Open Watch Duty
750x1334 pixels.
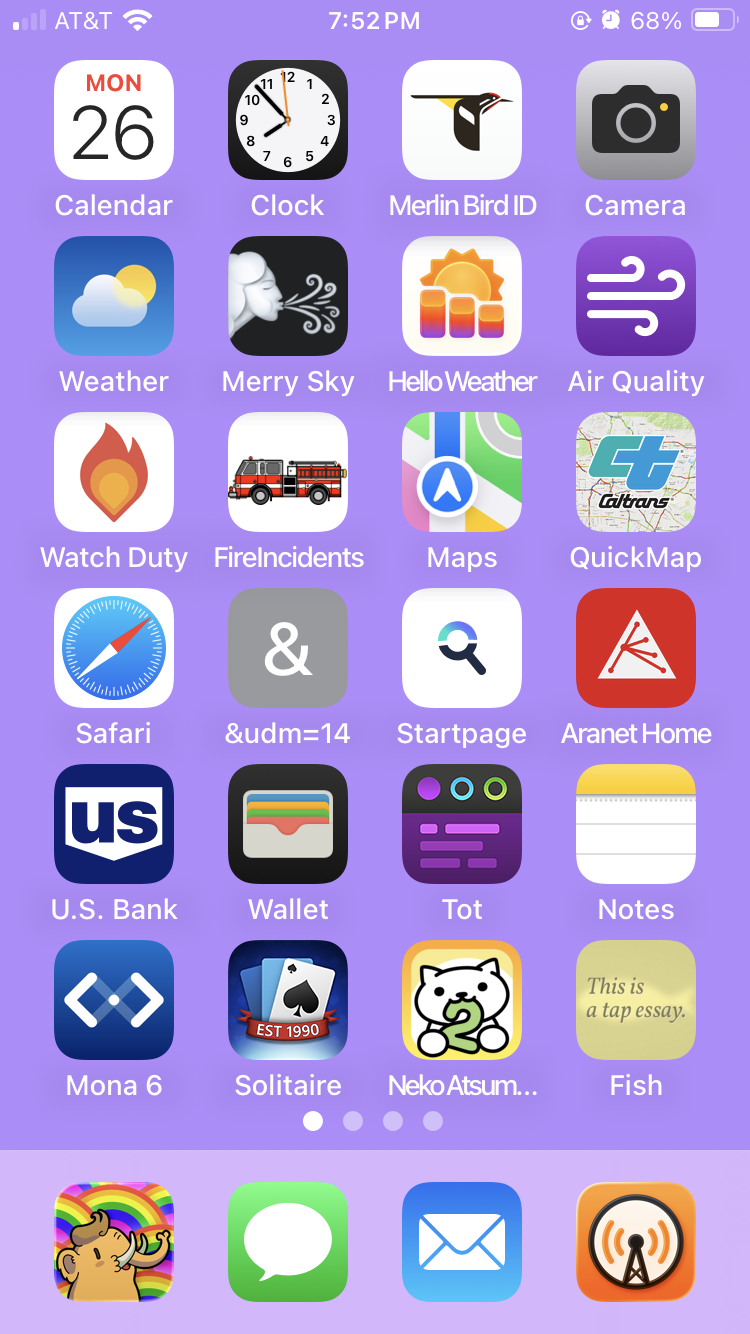(x=113, y=472)
